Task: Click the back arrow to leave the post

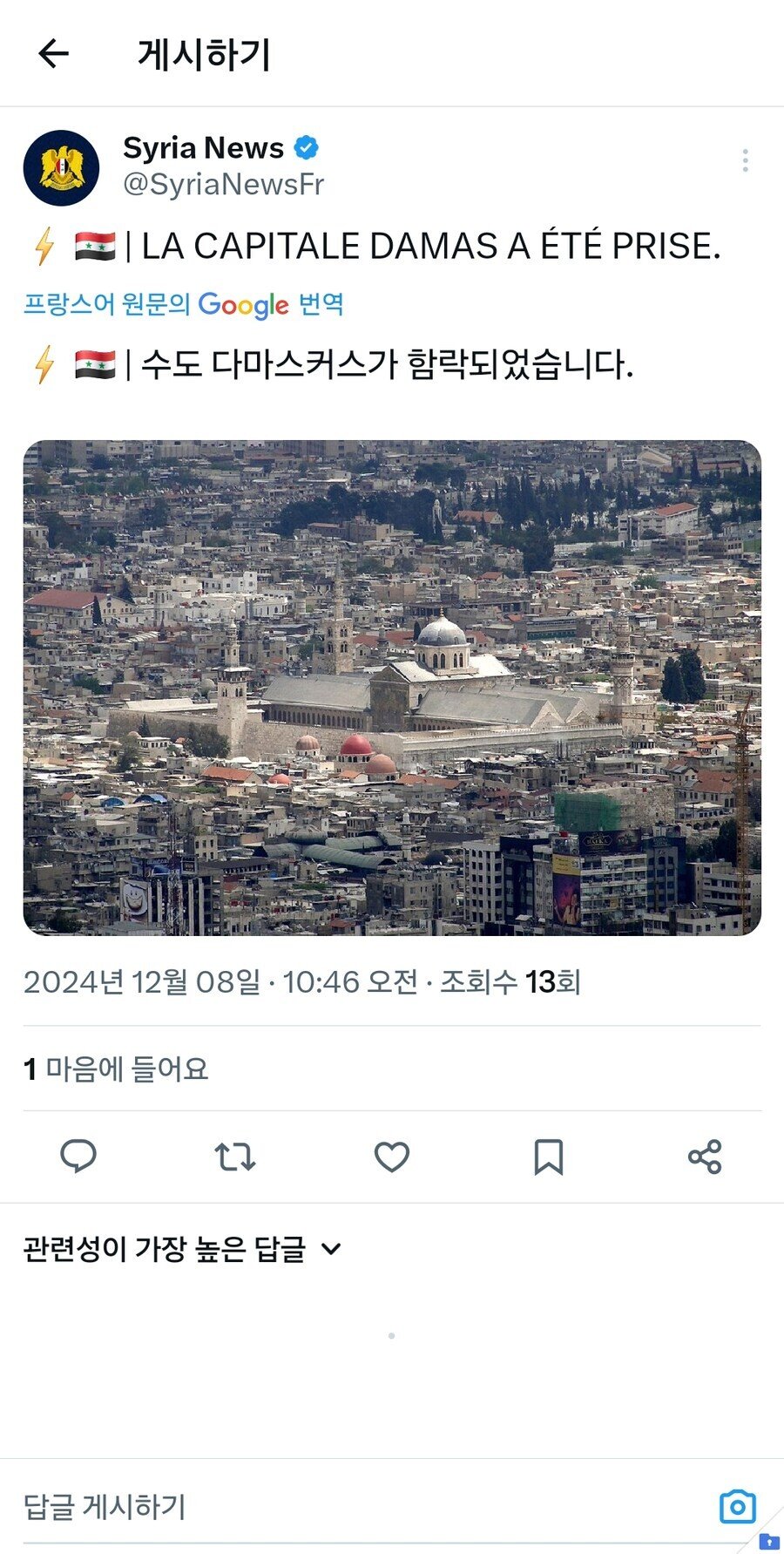Action: [x=52, y=54]
